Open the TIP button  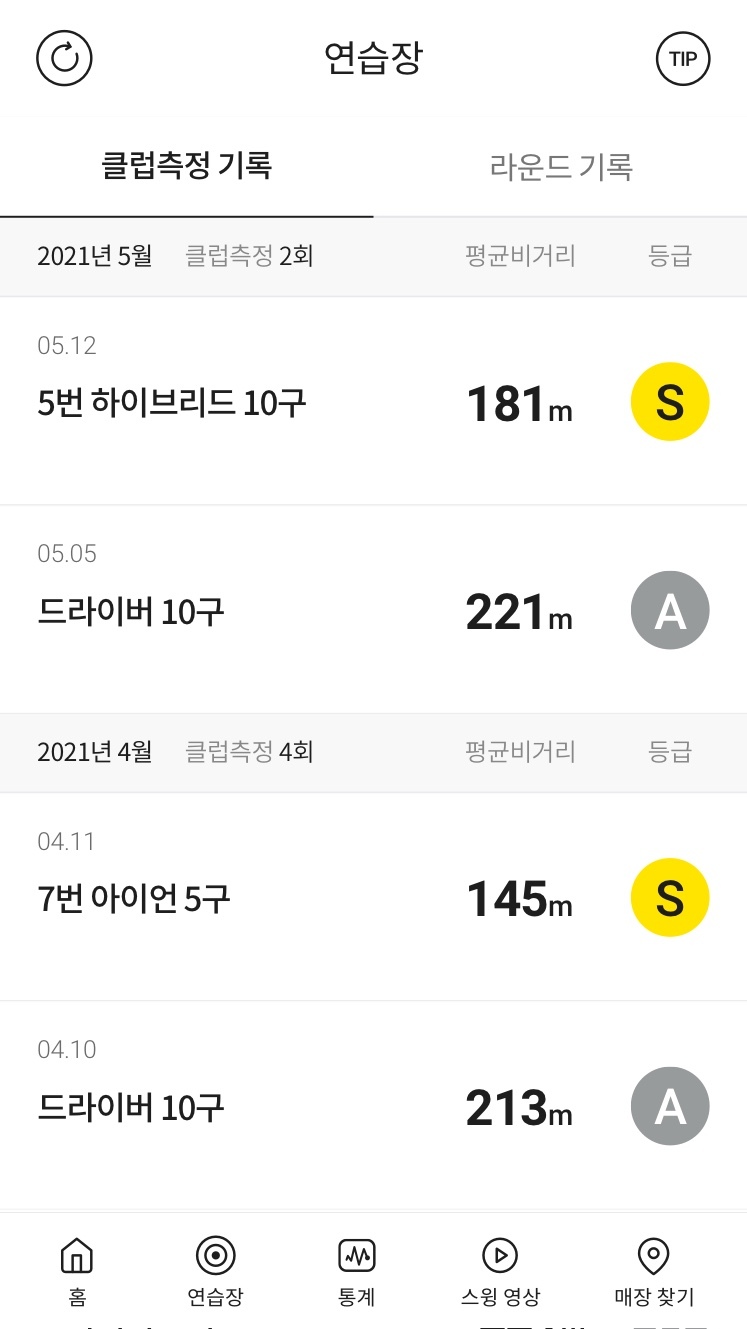click(x=683, y=58)
